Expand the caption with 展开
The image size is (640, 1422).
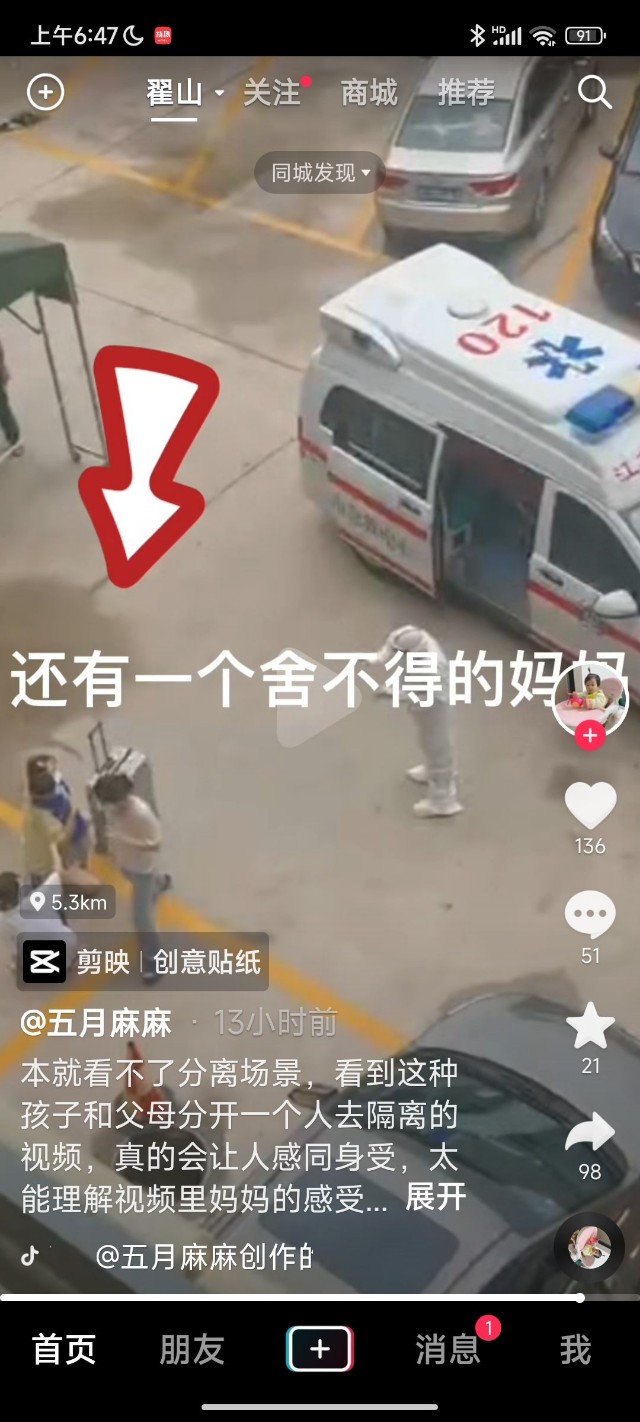tap(436, 1196)
